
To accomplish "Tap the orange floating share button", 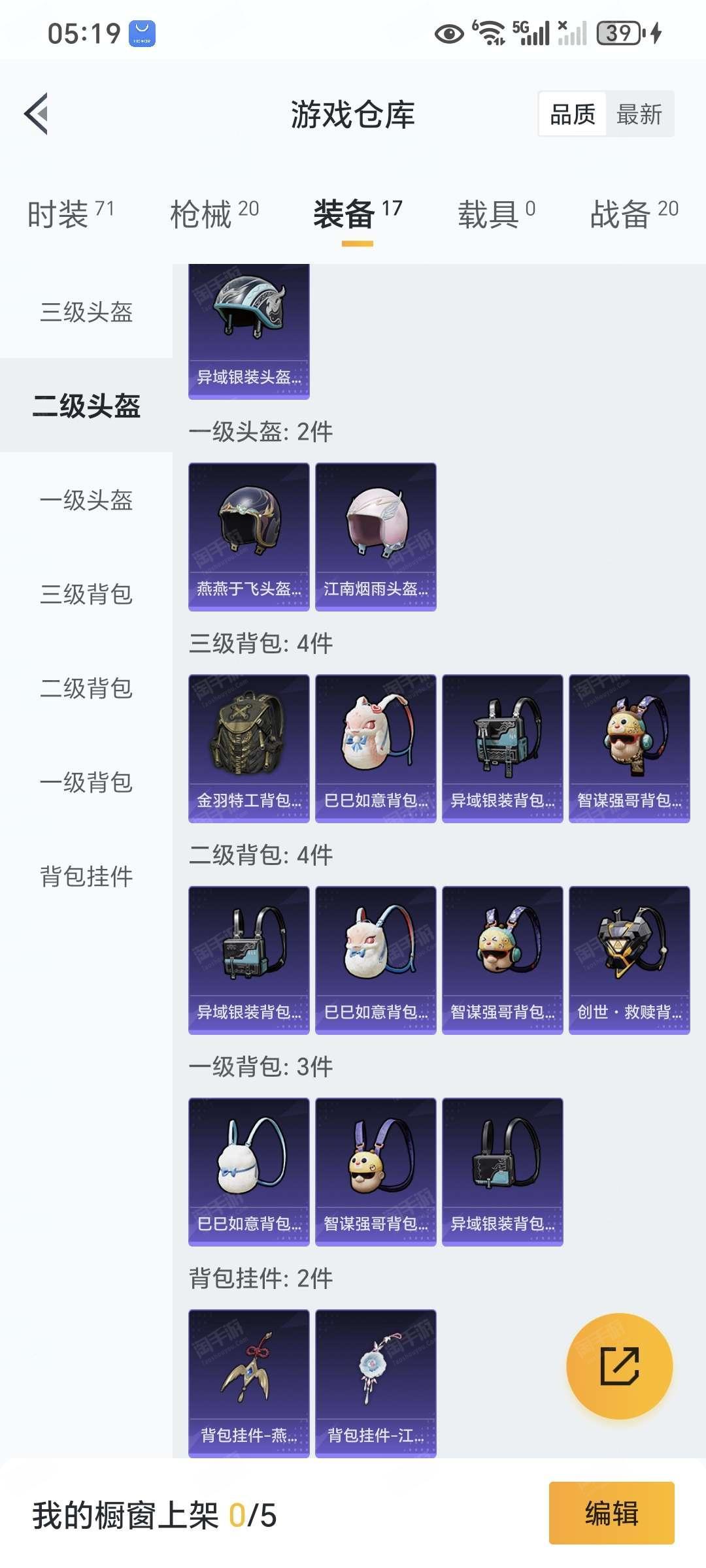I will click(620, 1366).
